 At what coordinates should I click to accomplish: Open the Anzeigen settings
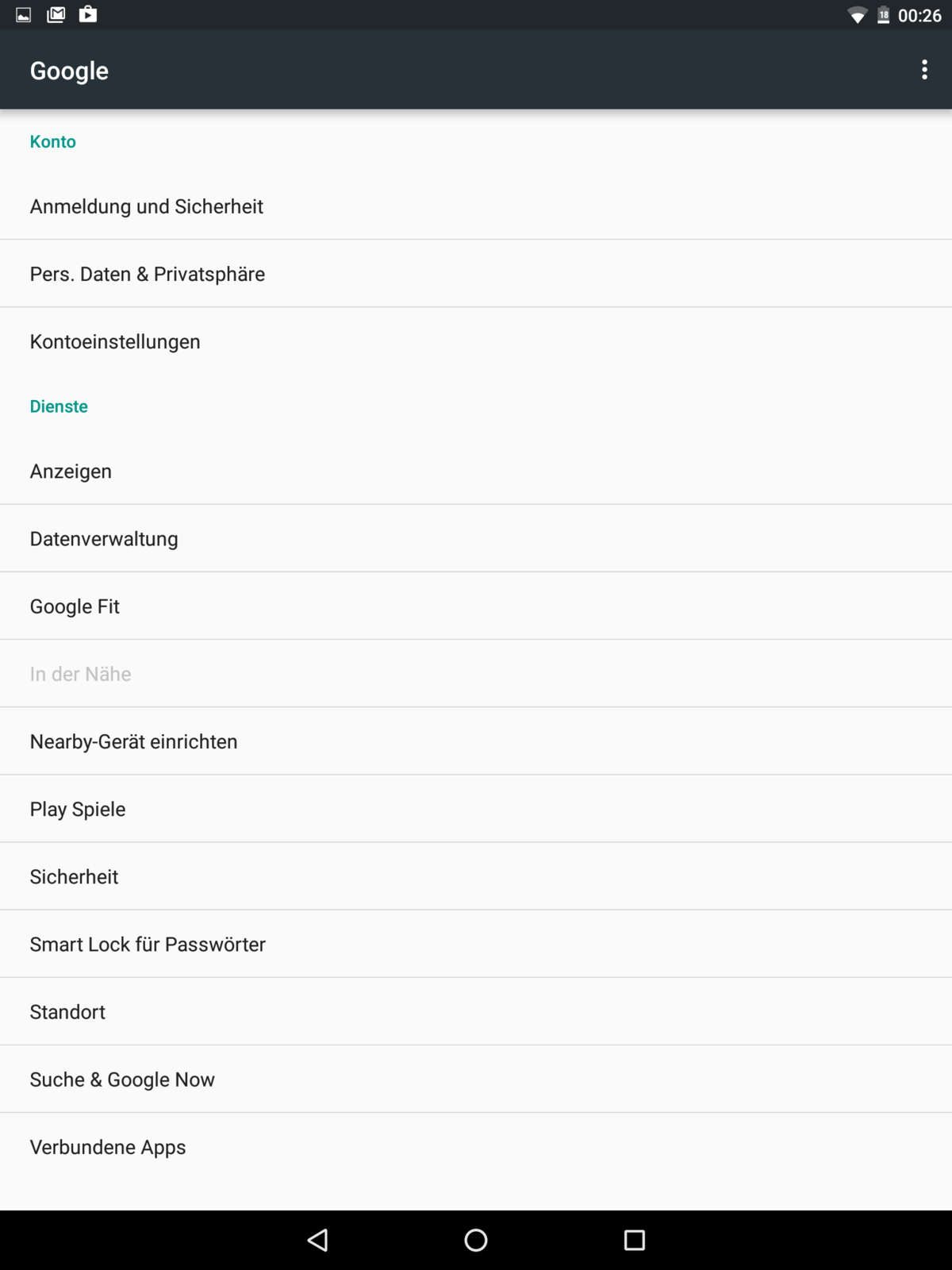coord(71,471)
